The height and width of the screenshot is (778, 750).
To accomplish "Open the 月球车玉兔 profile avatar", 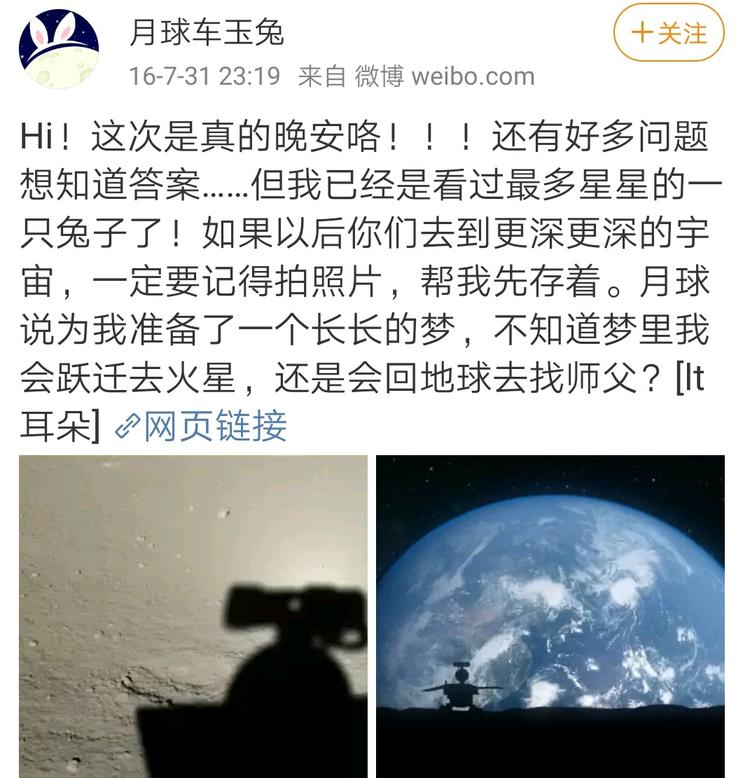I will (59, 48).
